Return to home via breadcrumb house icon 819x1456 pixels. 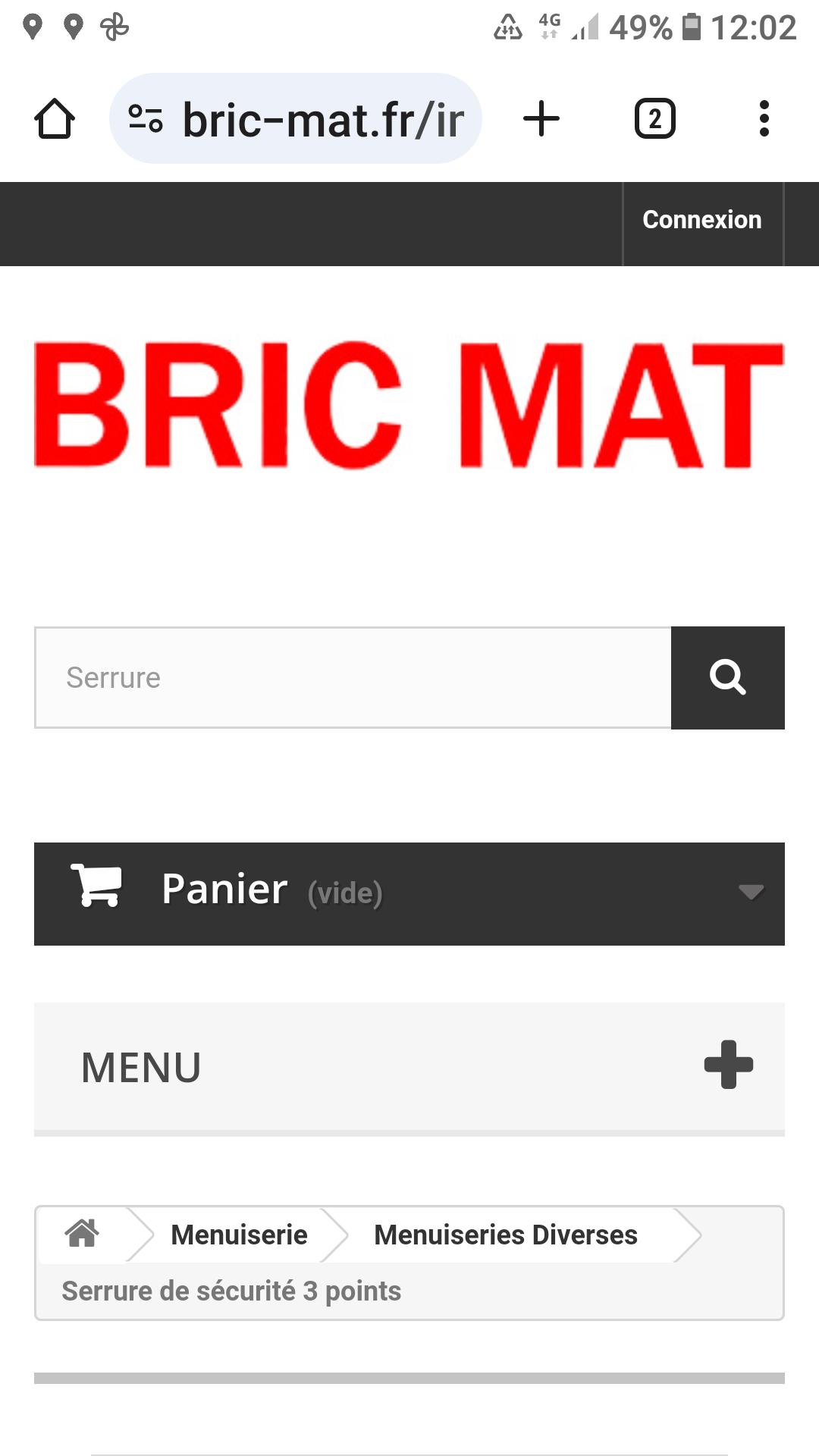82,1234
